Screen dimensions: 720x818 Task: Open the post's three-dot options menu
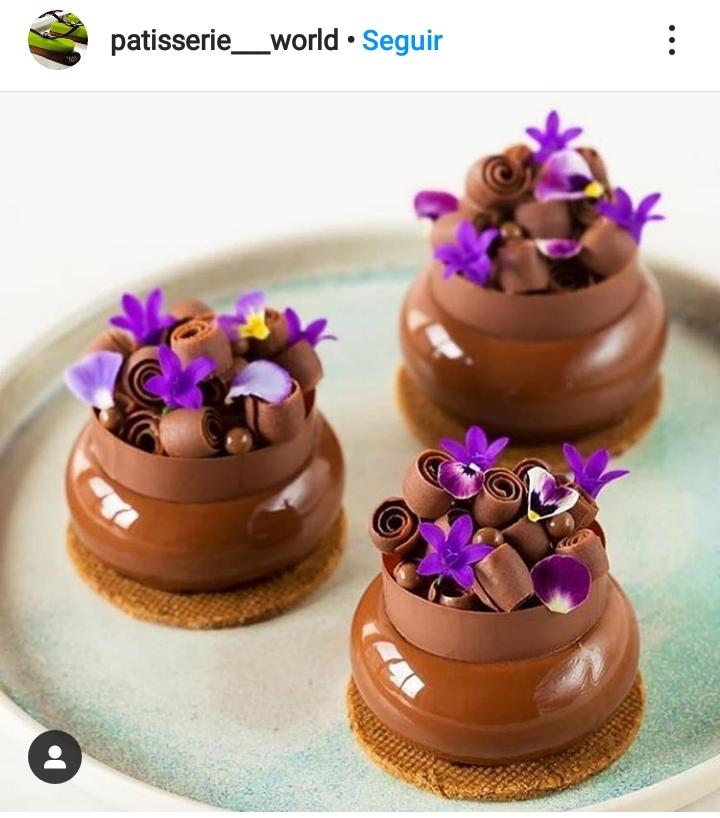pos(671,41)
